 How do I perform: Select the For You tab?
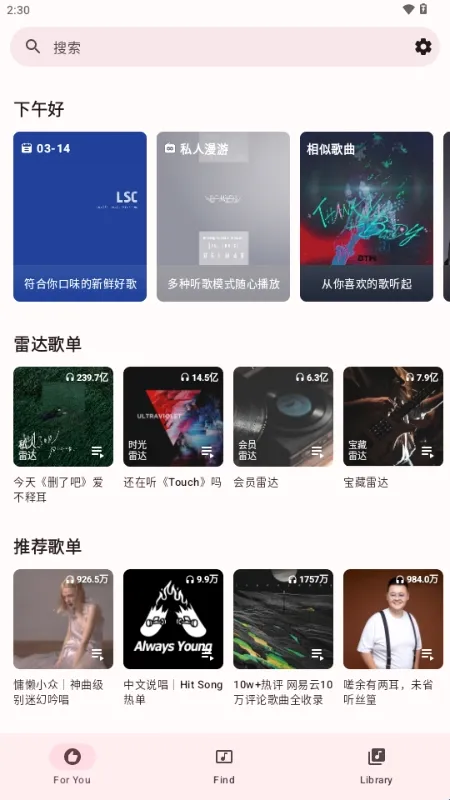pyautogui.click(x=72, y=766)
